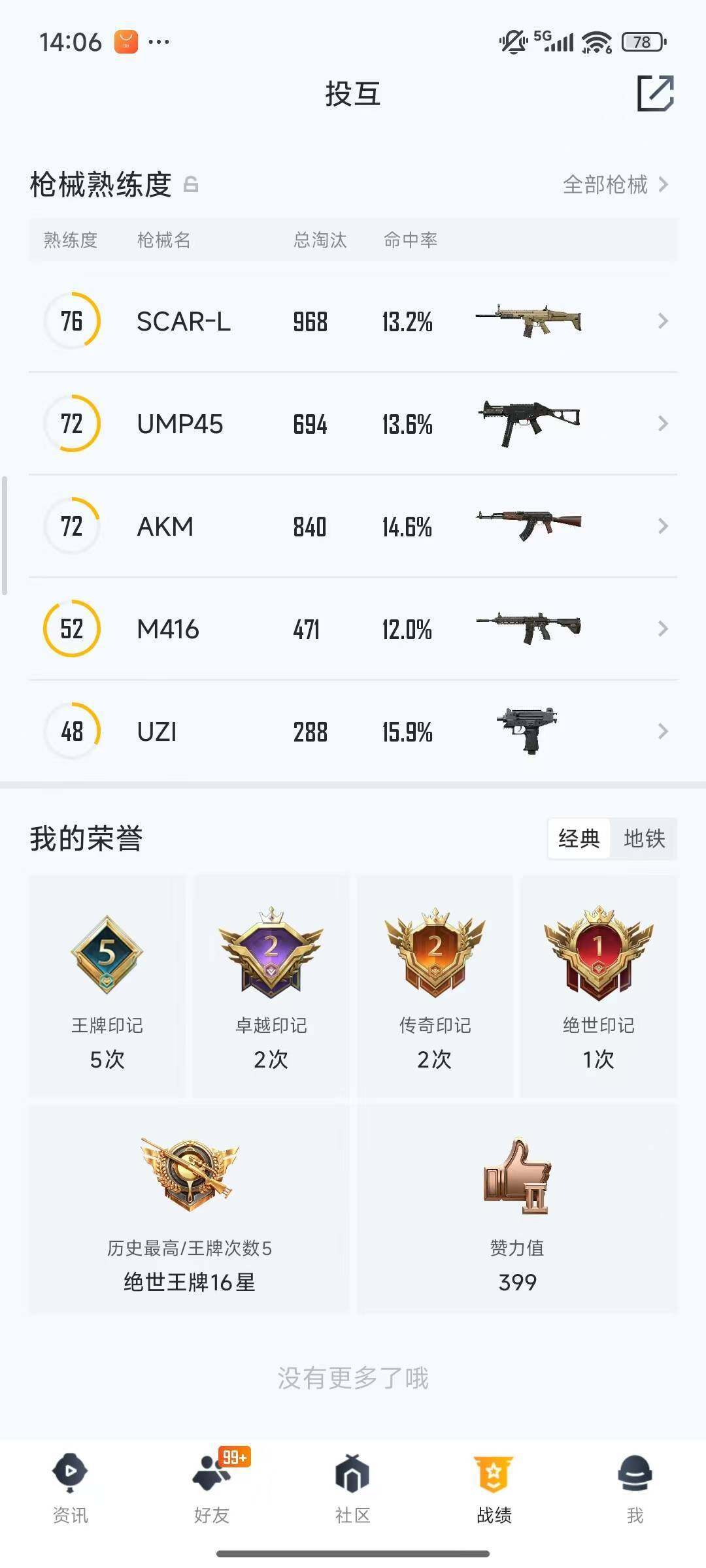Image resolution: width=706 pixels, height=1568 pixels.
Task: Tap the 王牌印记 level 5 badge
Action: (106, 955)
